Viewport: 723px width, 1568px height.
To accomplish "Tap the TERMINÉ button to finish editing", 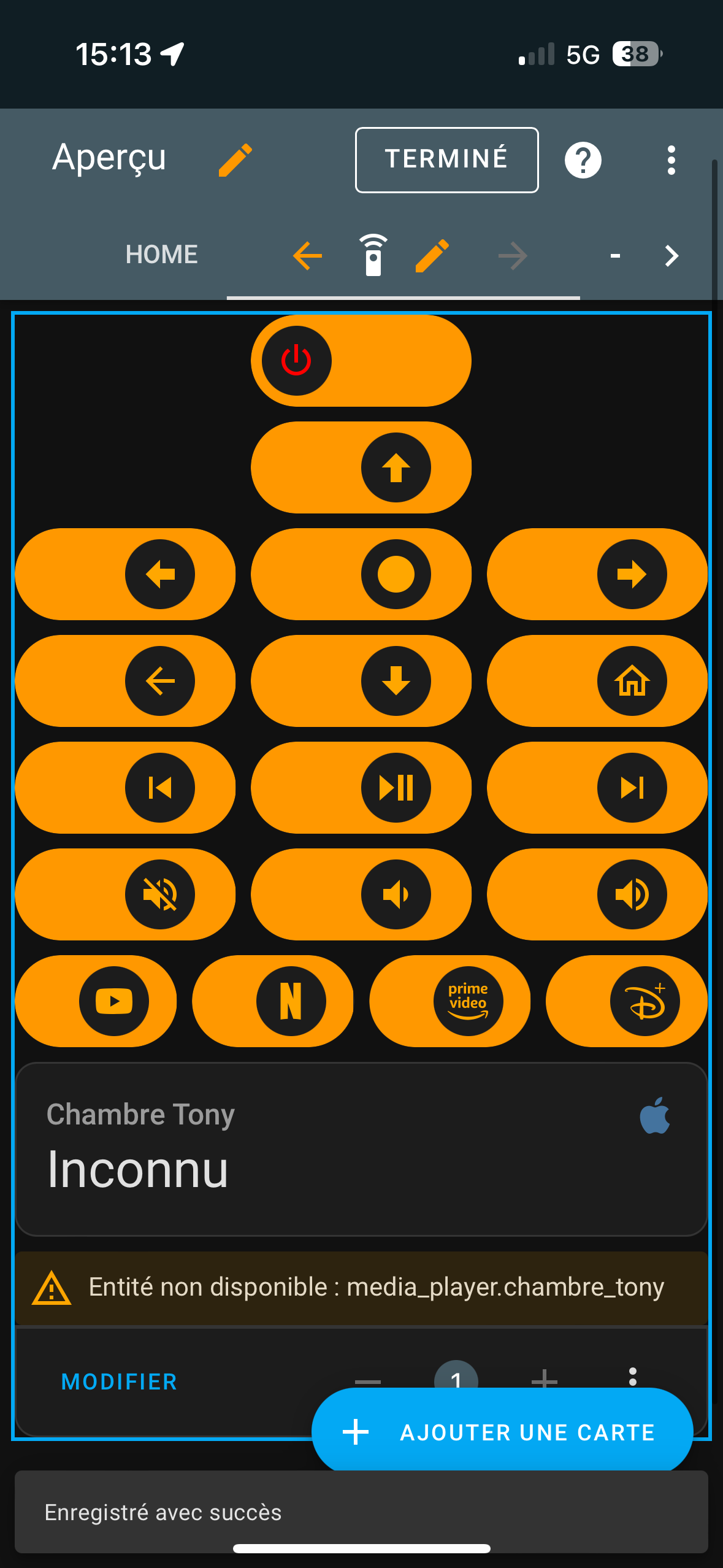I will pyautogui.click(x=446, y=159).
